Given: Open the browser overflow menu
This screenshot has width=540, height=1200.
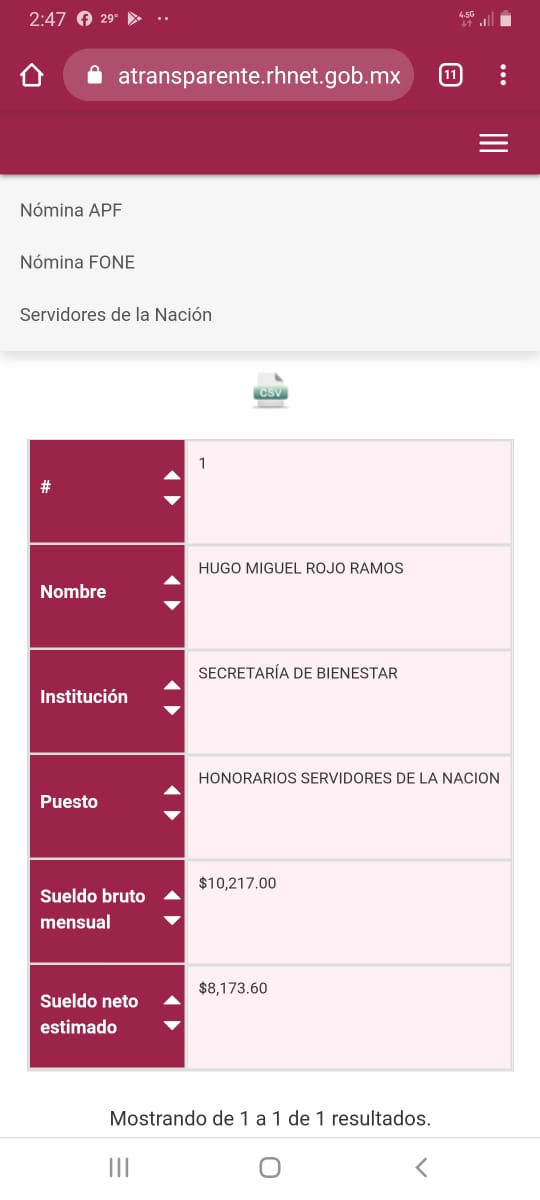Looking at the screenshot, I should tap(503, 75).
